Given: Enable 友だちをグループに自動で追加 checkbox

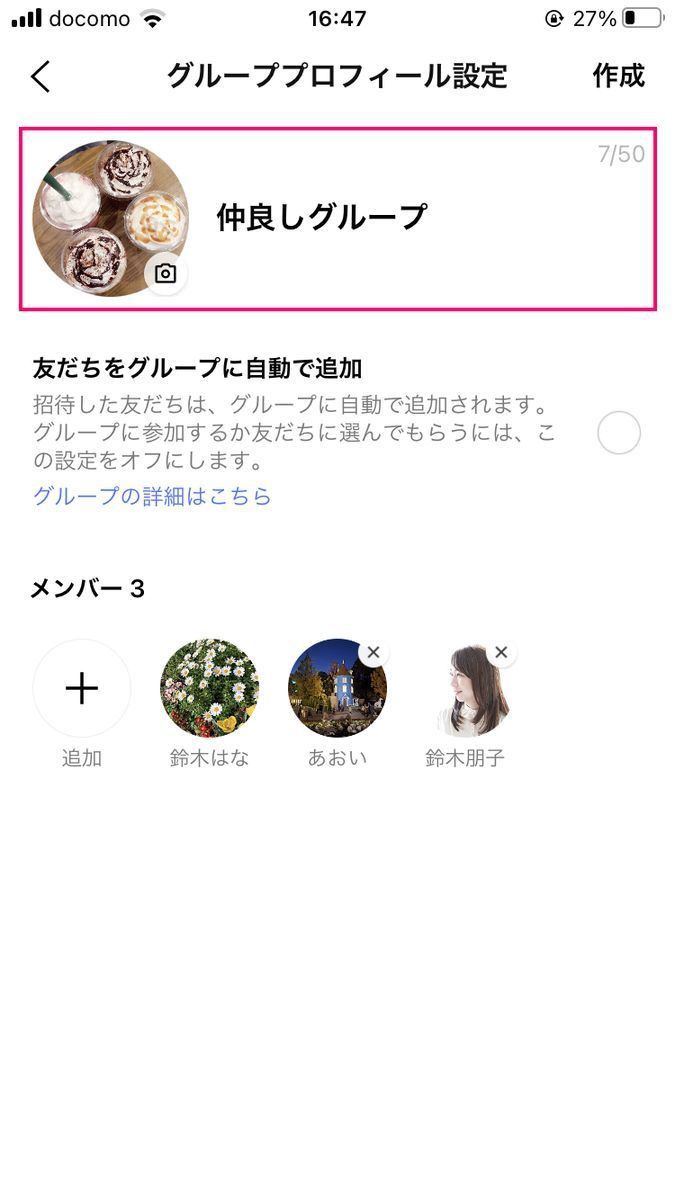Looking at the screenshot, I should pos(619,433).
